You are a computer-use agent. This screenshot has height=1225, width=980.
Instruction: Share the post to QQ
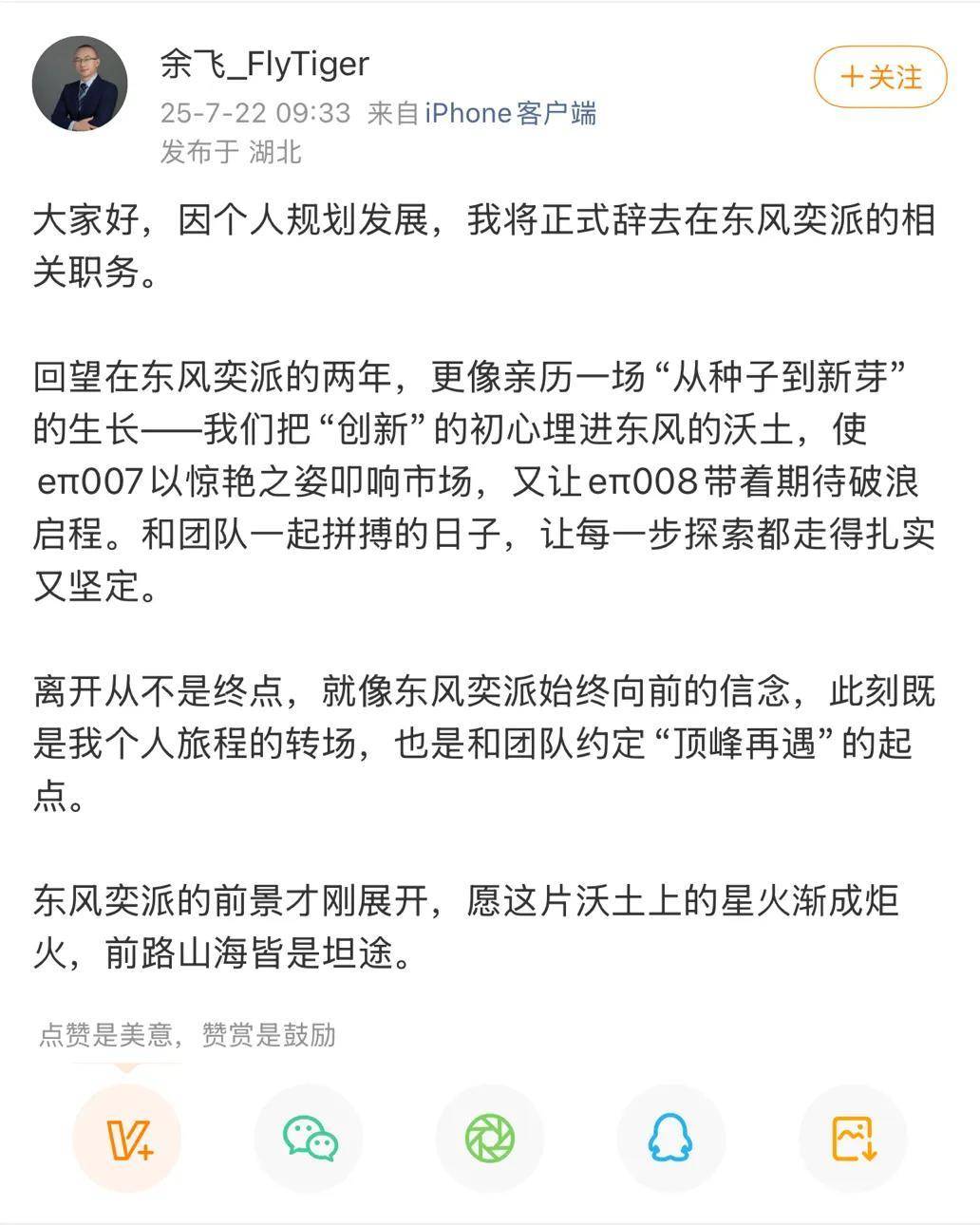point(670,1138)
